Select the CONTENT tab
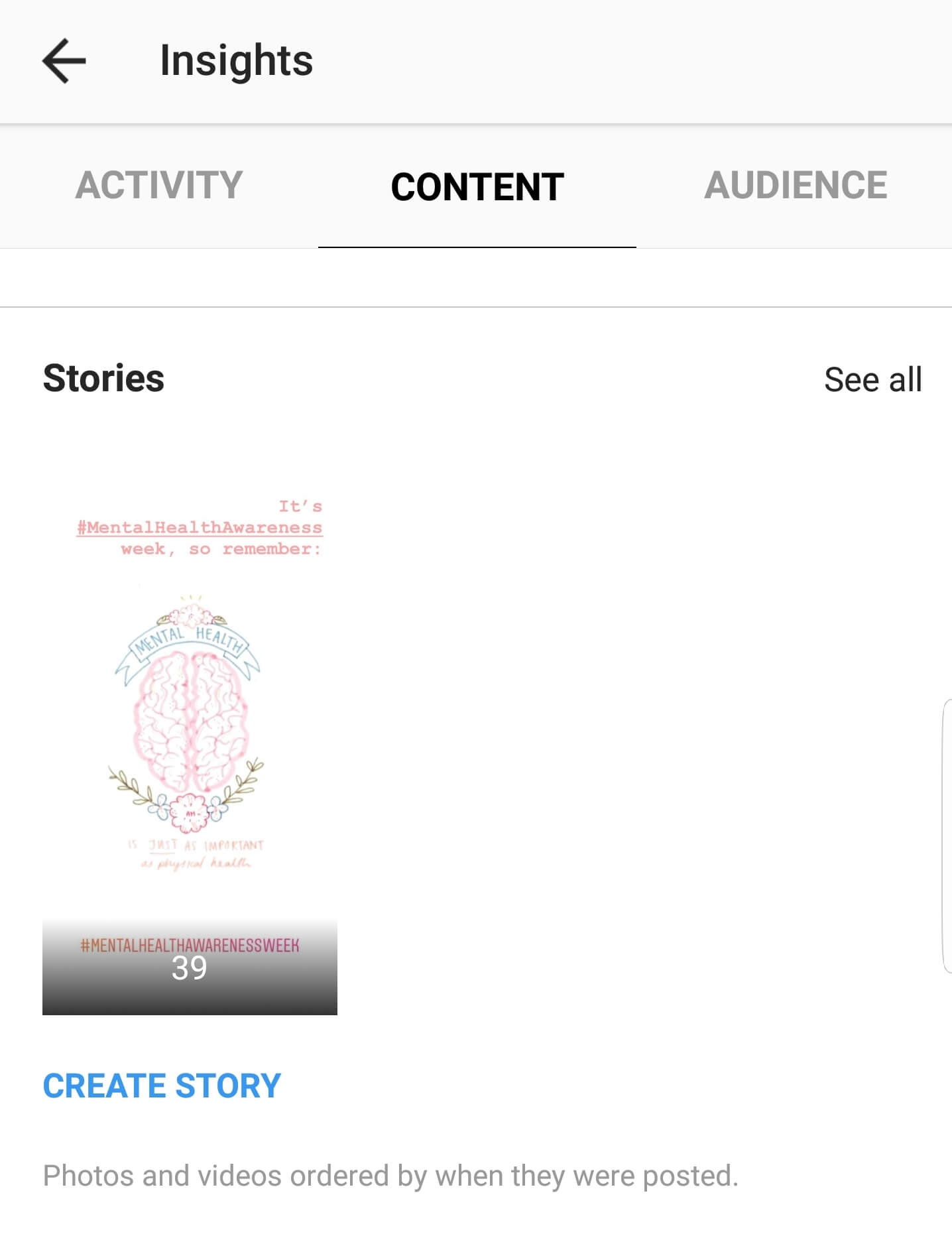Image resolution: width=952 pixels, height=1246 pixels. pos(477,188)
